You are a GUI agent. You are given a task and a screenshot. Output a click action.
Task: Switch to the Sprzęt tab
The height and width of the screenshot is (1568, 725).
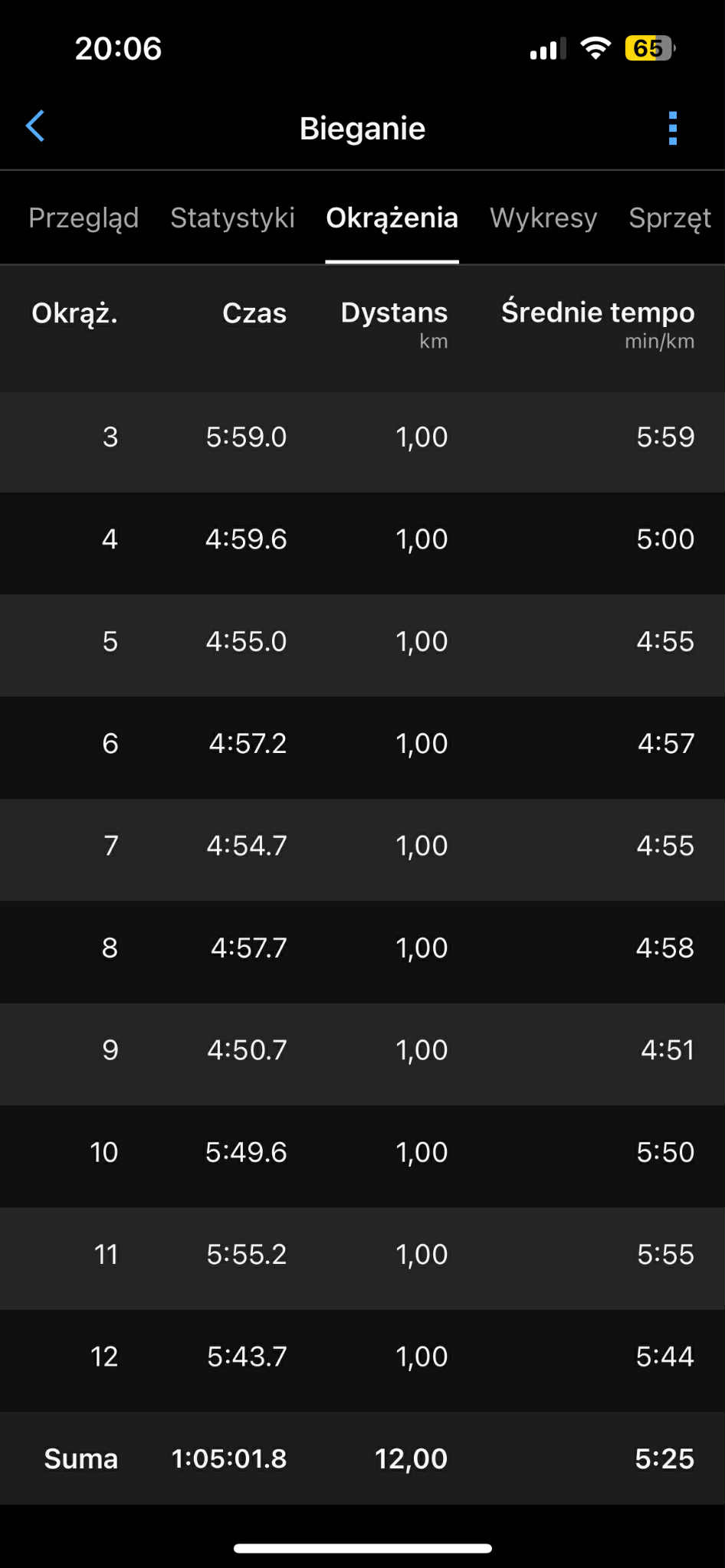pyautogui.click(x=669, y=218)
